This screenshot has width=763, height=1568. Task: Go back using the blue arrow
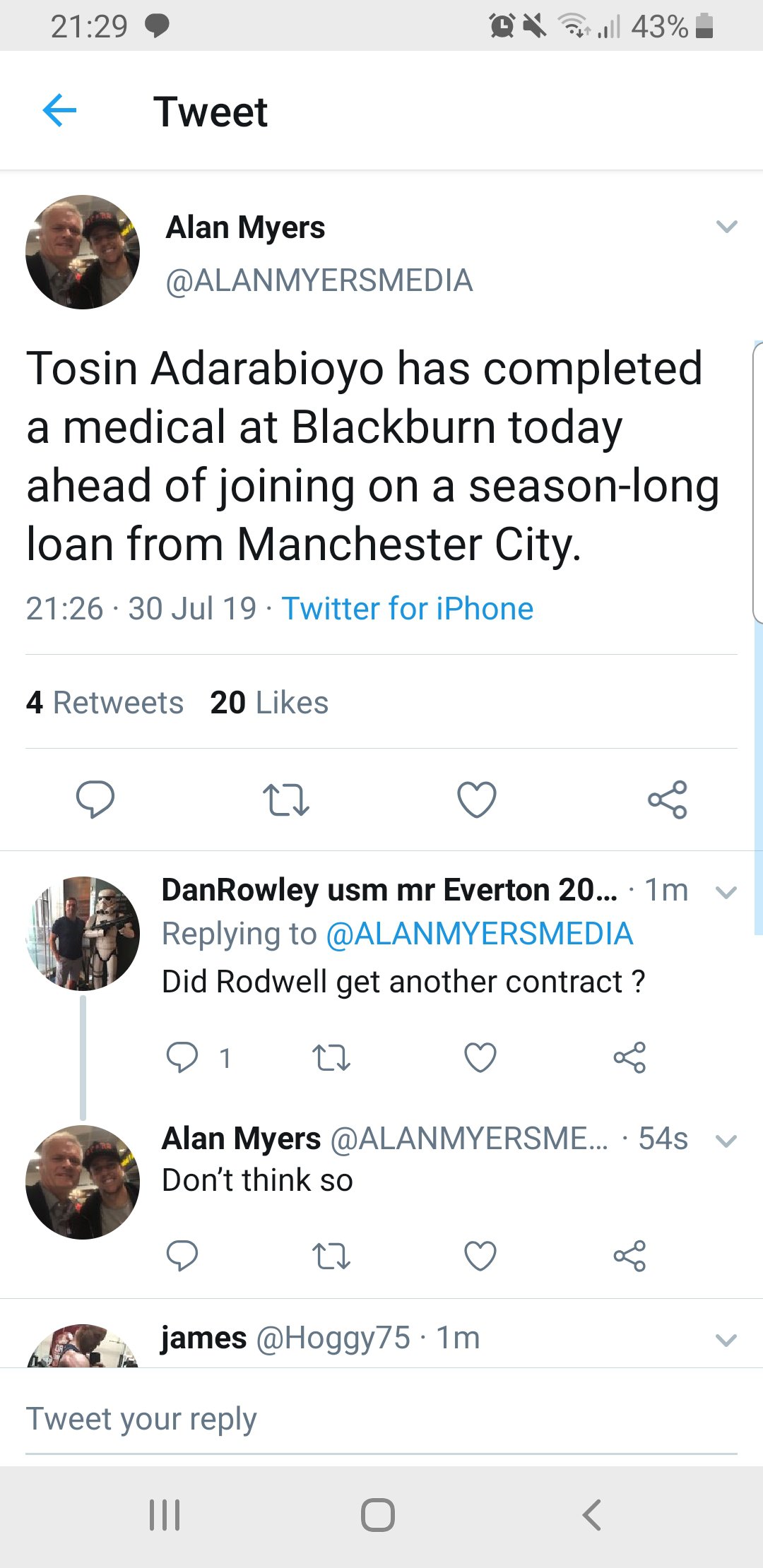(x=59, y=110)
